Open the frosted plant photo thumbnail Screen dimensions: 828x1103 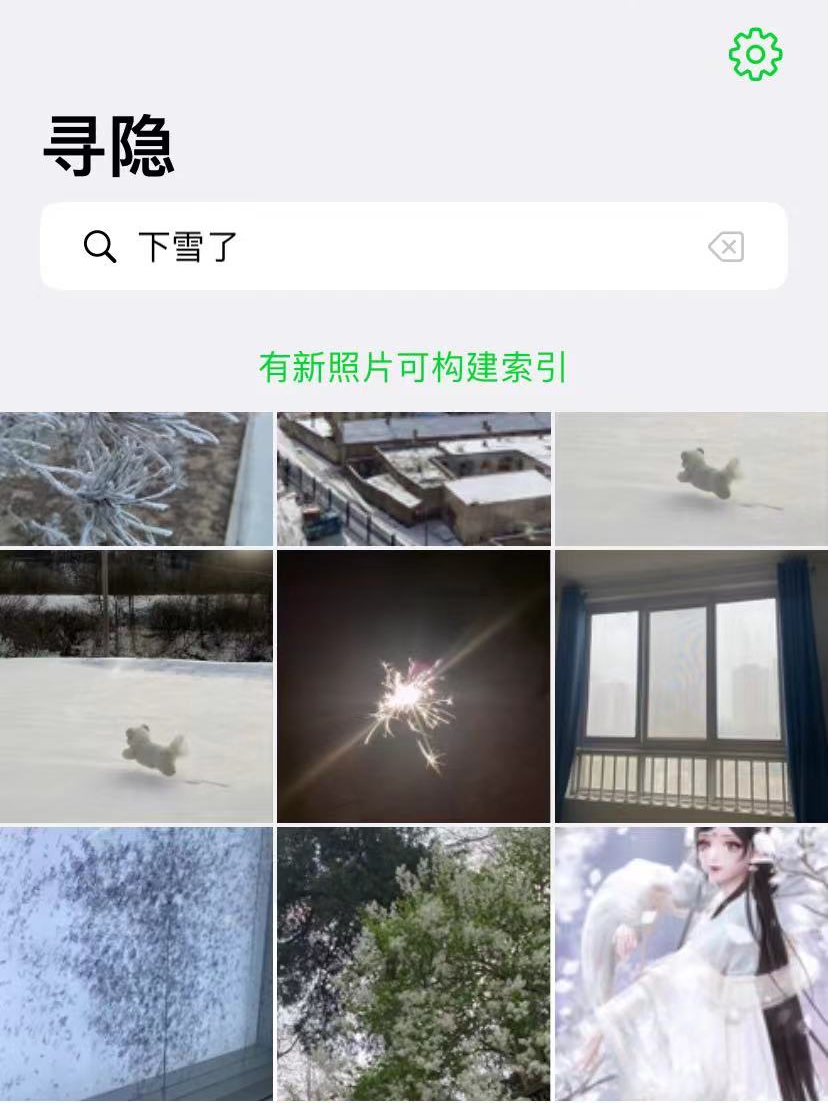pos(137,478)
